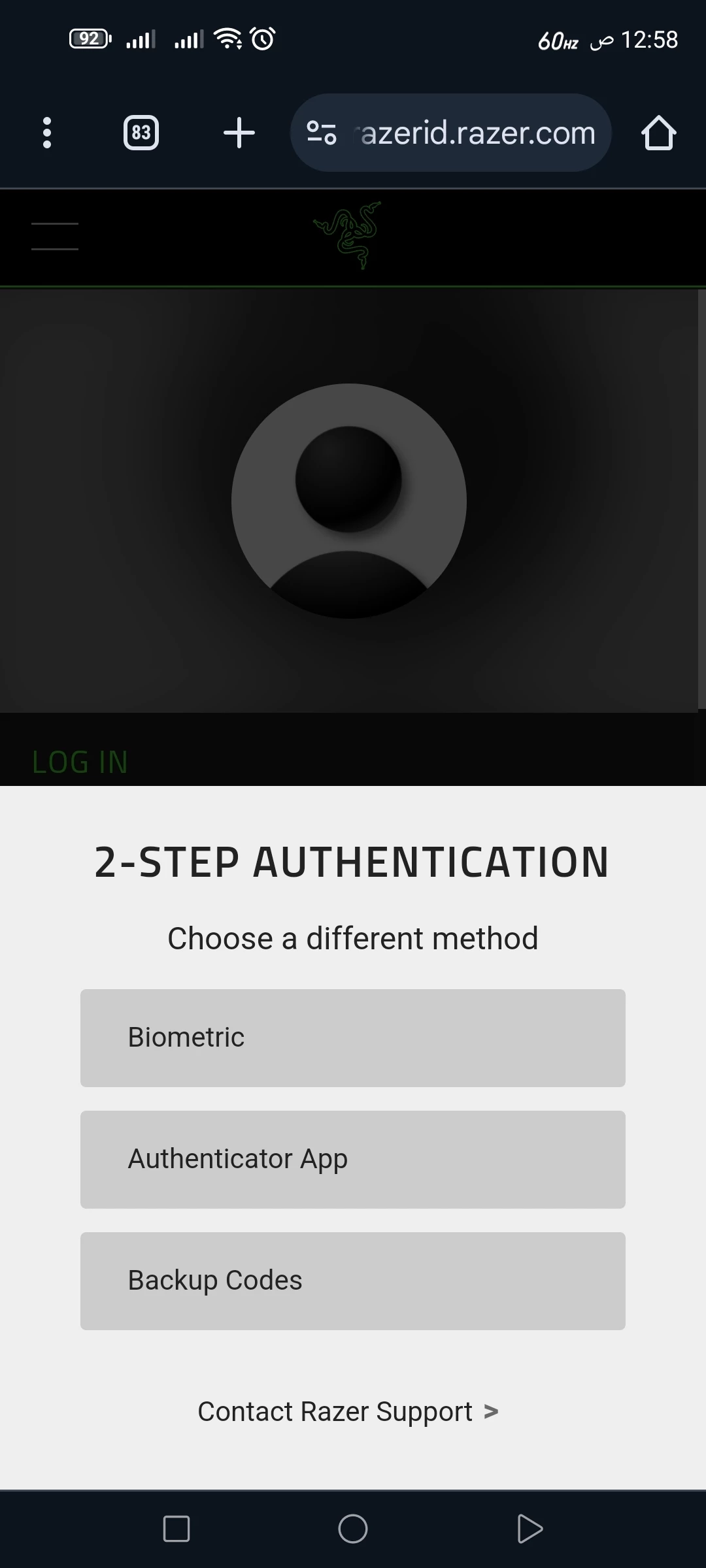706x1568 pixels.
Task: Open the tab switcher showing 83 tabs
Action: (141, 133)
